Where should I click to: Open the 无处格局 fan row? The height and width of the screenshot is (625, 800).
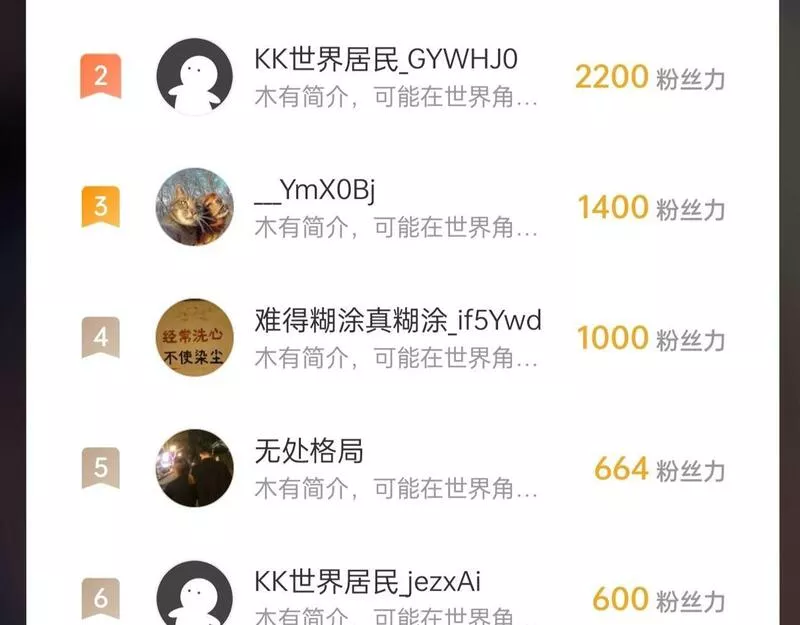[402, 468]
